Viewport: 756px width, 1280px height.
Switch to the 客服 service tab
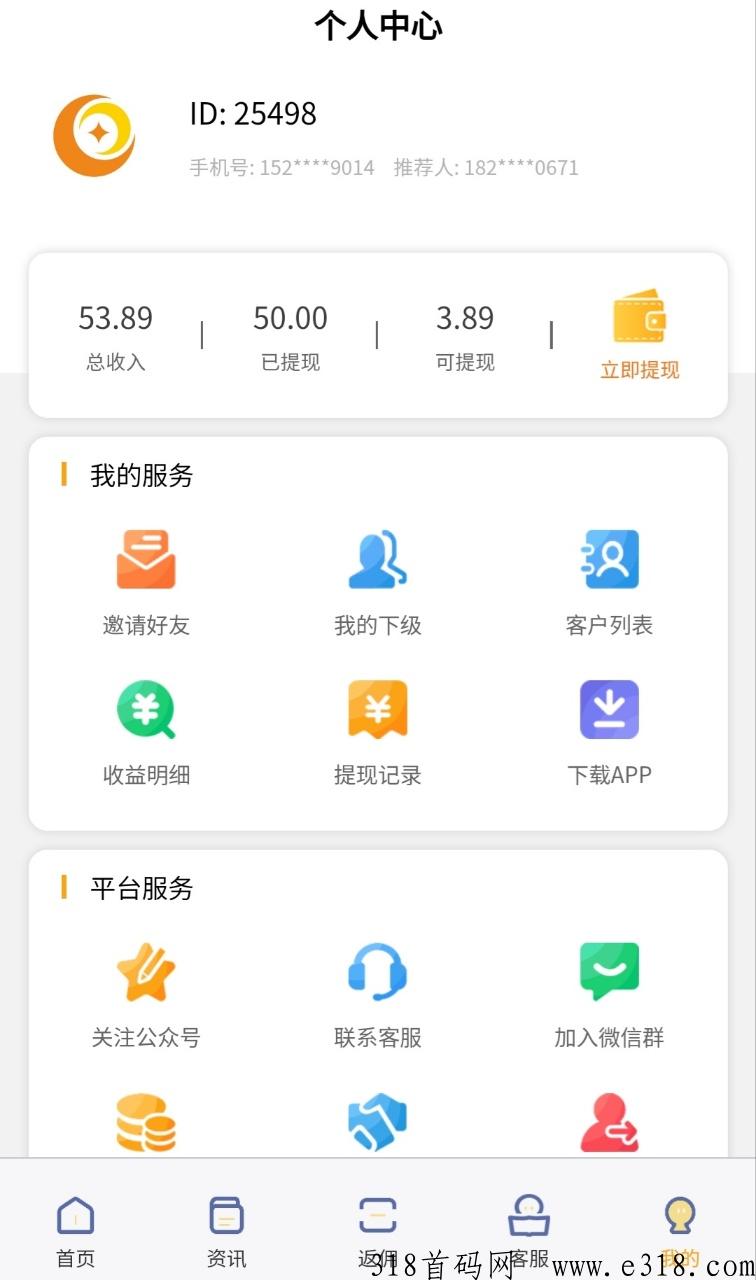(x=529, y=1232)
